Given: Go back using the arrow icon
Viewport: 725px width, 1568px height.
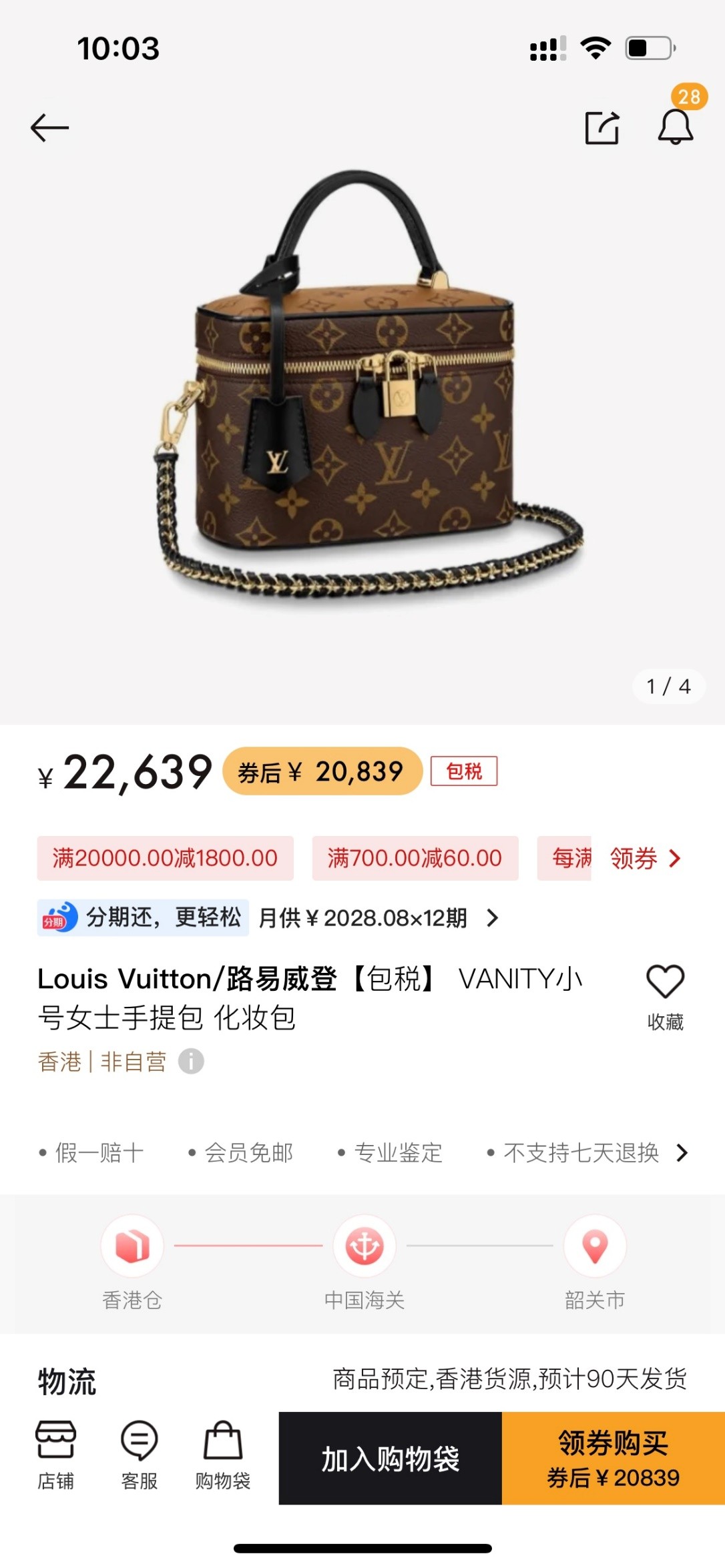Looking at the screenshot, I should coord(50,127).
